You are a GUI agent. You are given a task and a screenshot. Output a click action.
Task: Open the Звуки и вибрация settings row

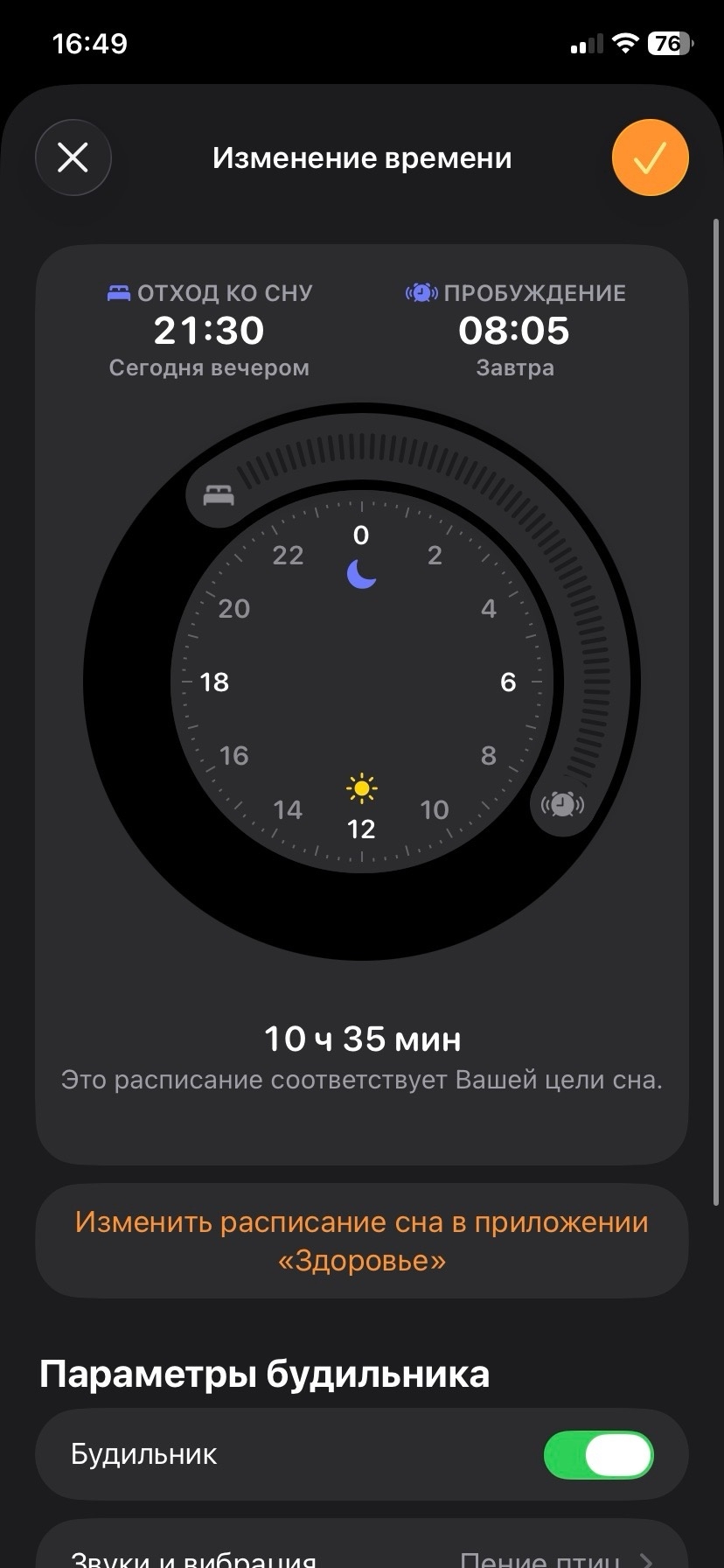click(361, 1552)
